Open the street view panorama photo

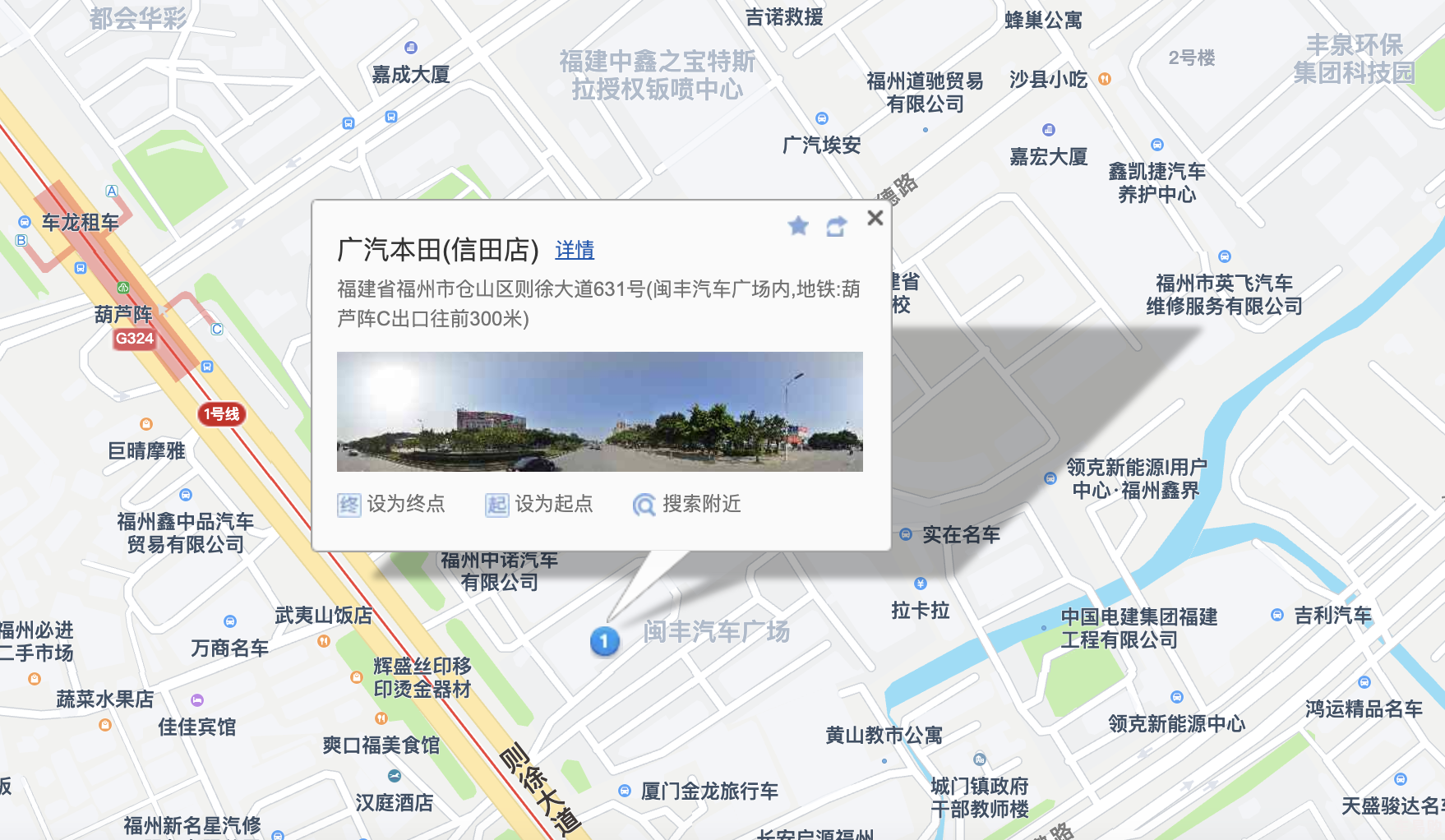coord(599,411)
